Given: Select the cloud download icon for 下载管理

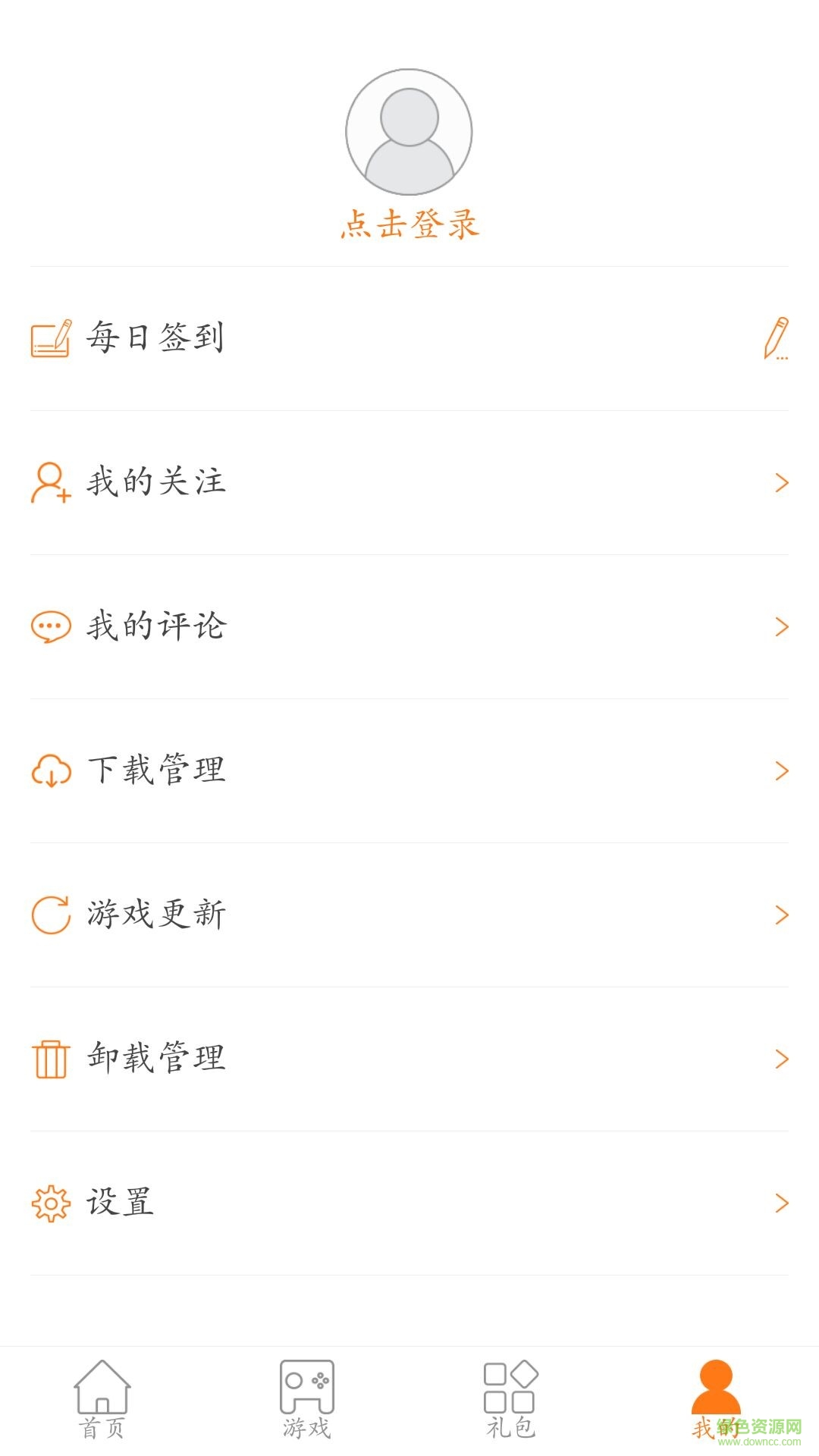Looking at the screenshot, I should [49, 771].
